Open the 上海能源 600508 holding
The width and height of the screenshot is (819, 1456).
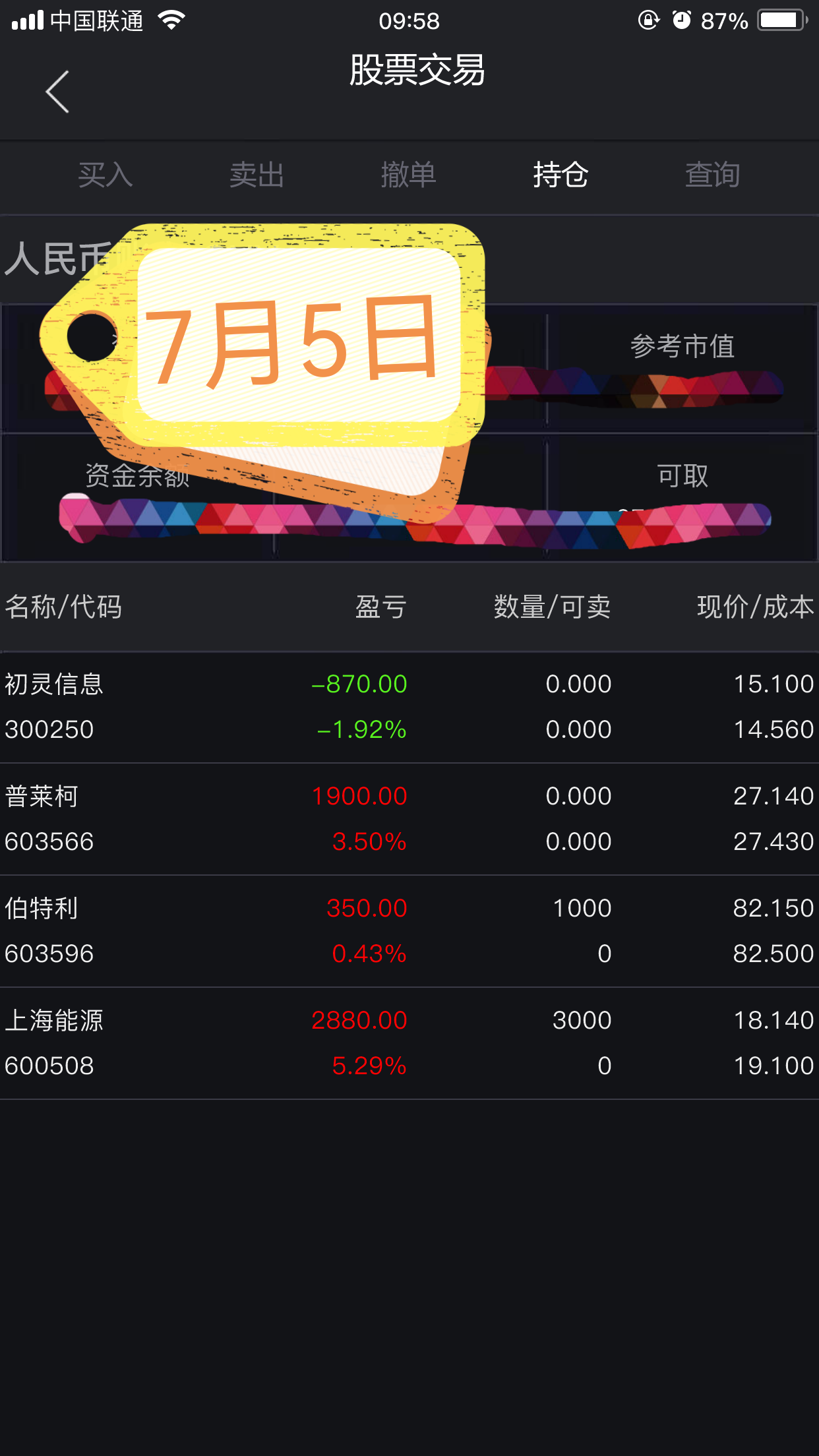coord(409,1044)
